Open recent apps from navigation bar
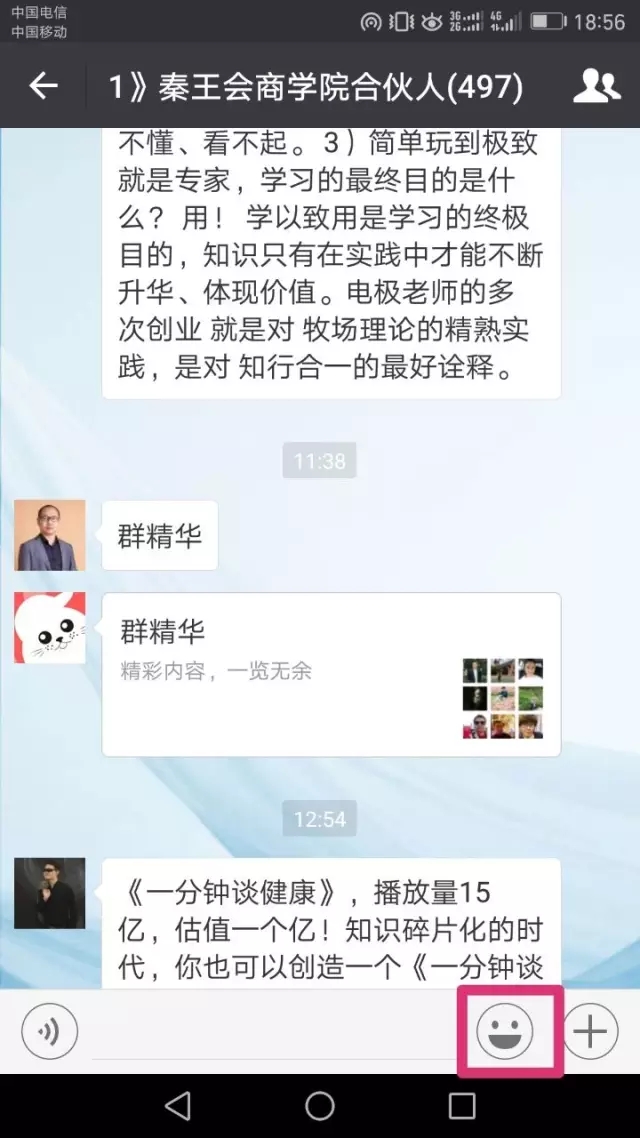This screenshot has height=1138, width=640. click(x=461, y=1106)
